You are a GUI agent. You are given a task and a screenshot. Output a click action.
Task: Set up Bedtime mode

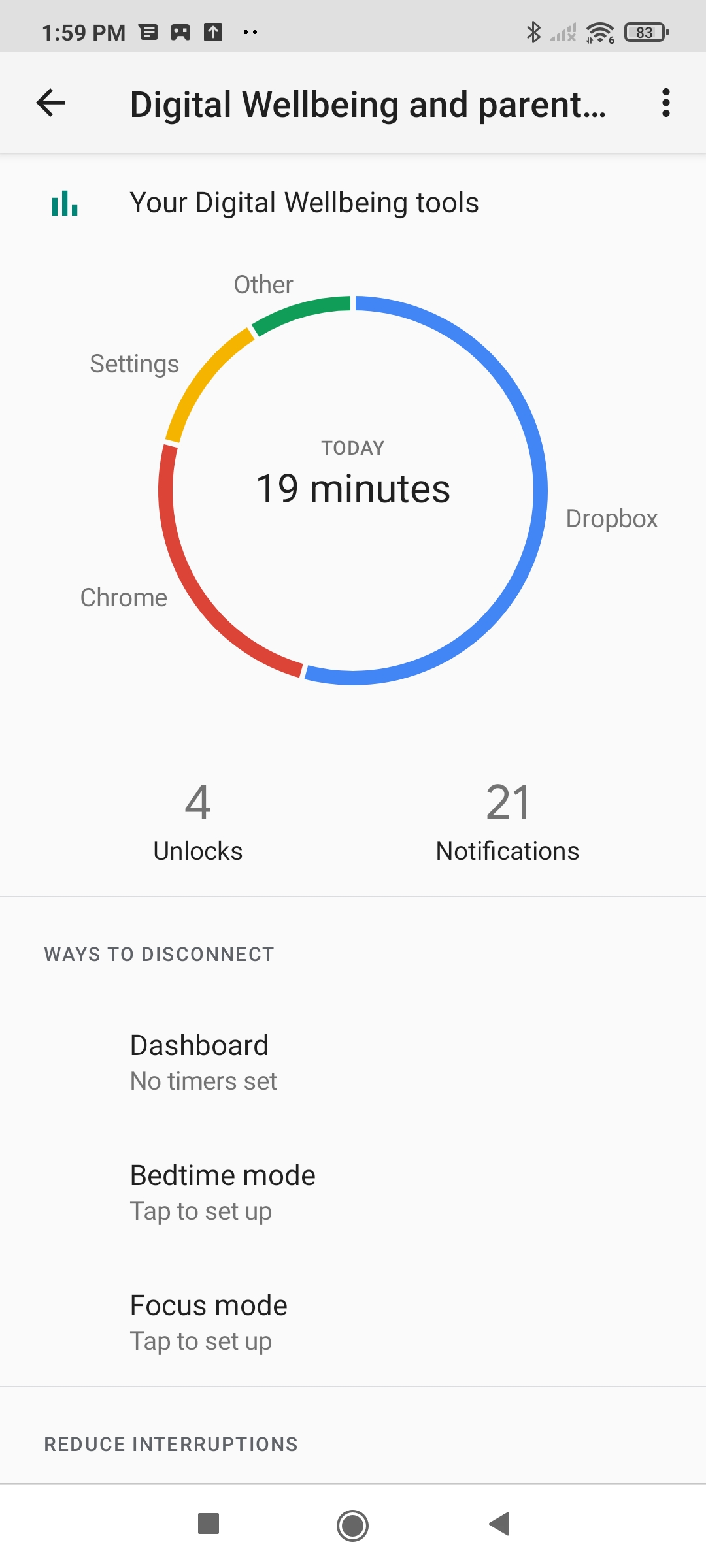pos(353,1192)
